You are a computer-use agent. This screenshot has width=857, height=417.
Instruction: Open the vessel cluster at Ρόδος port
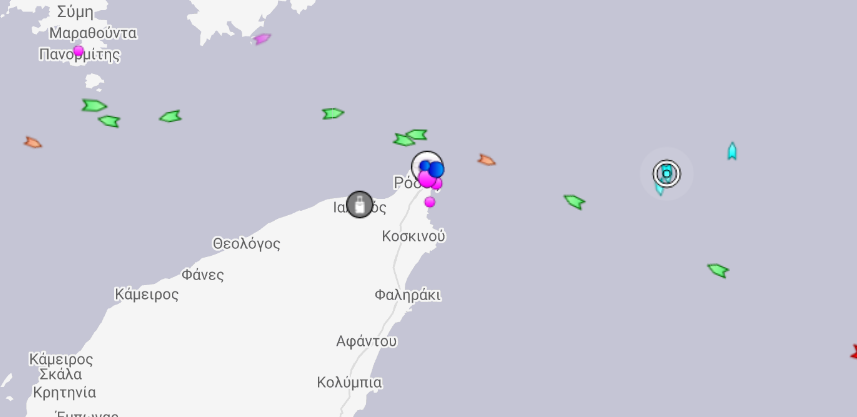click(x=428, y=168)
